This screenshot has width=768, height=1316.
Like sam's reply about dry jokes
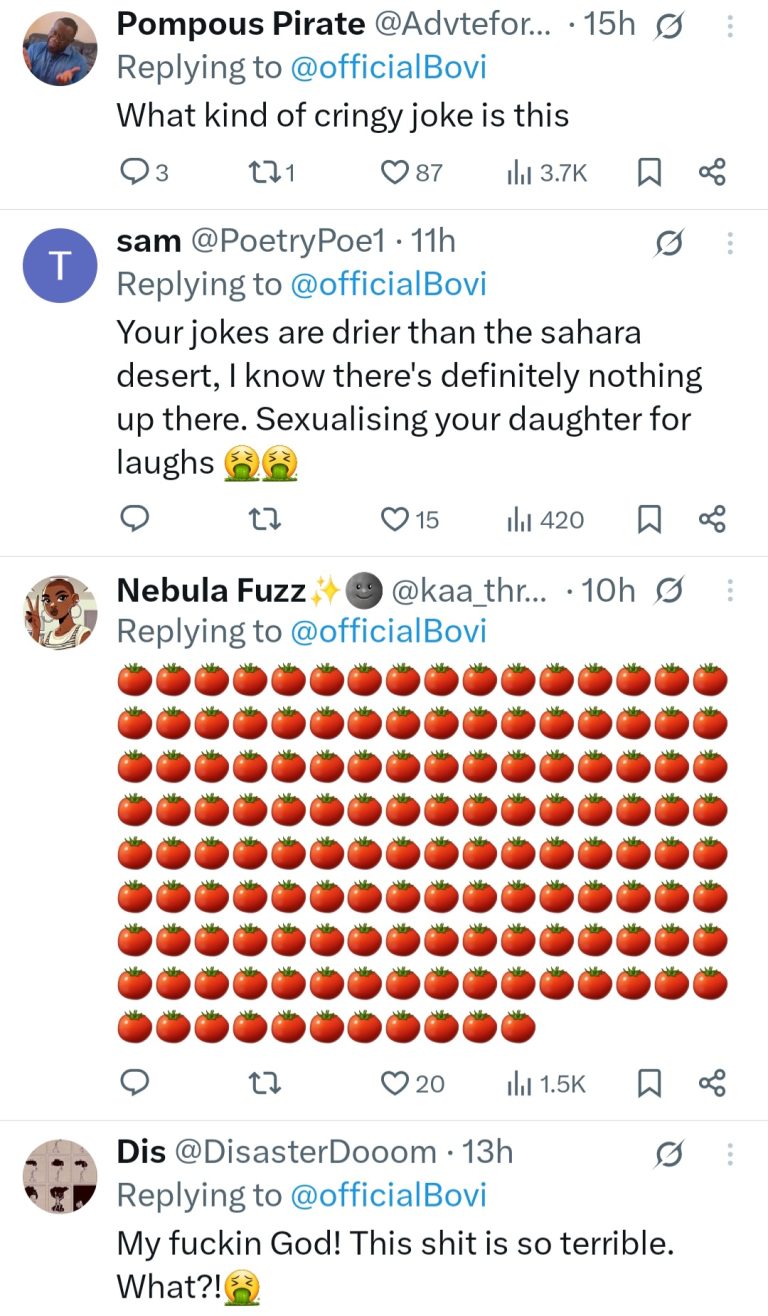click(x=397, y=519)
